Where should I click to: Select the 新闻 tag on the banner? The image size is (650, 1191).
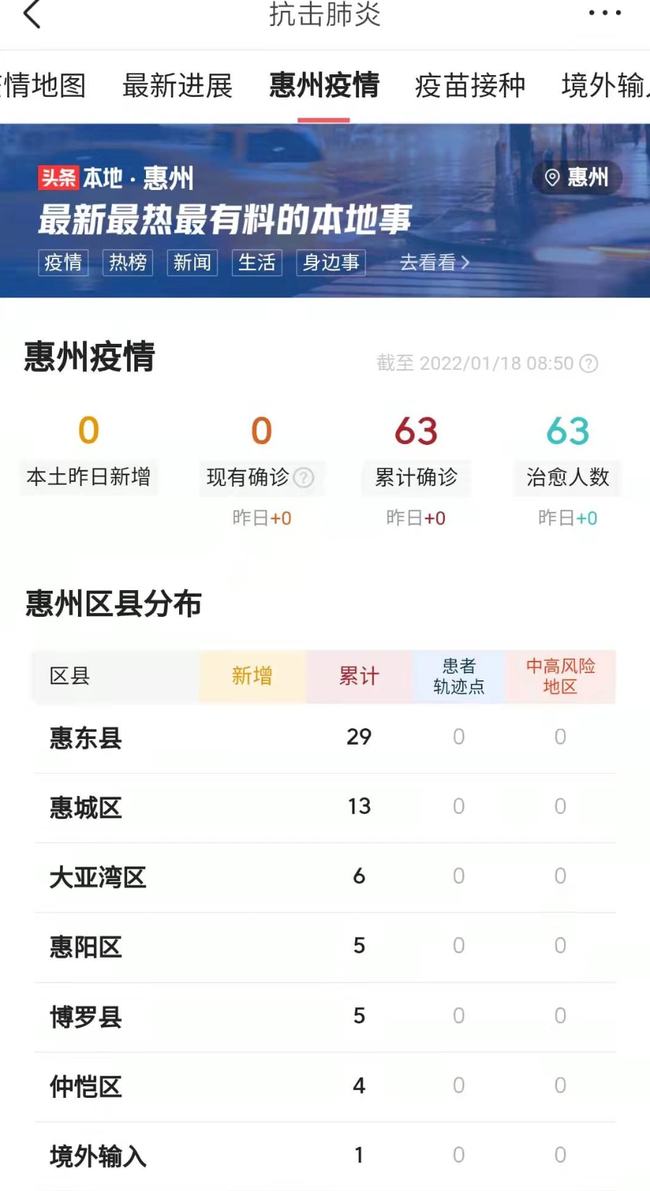(x=192, y=262)
